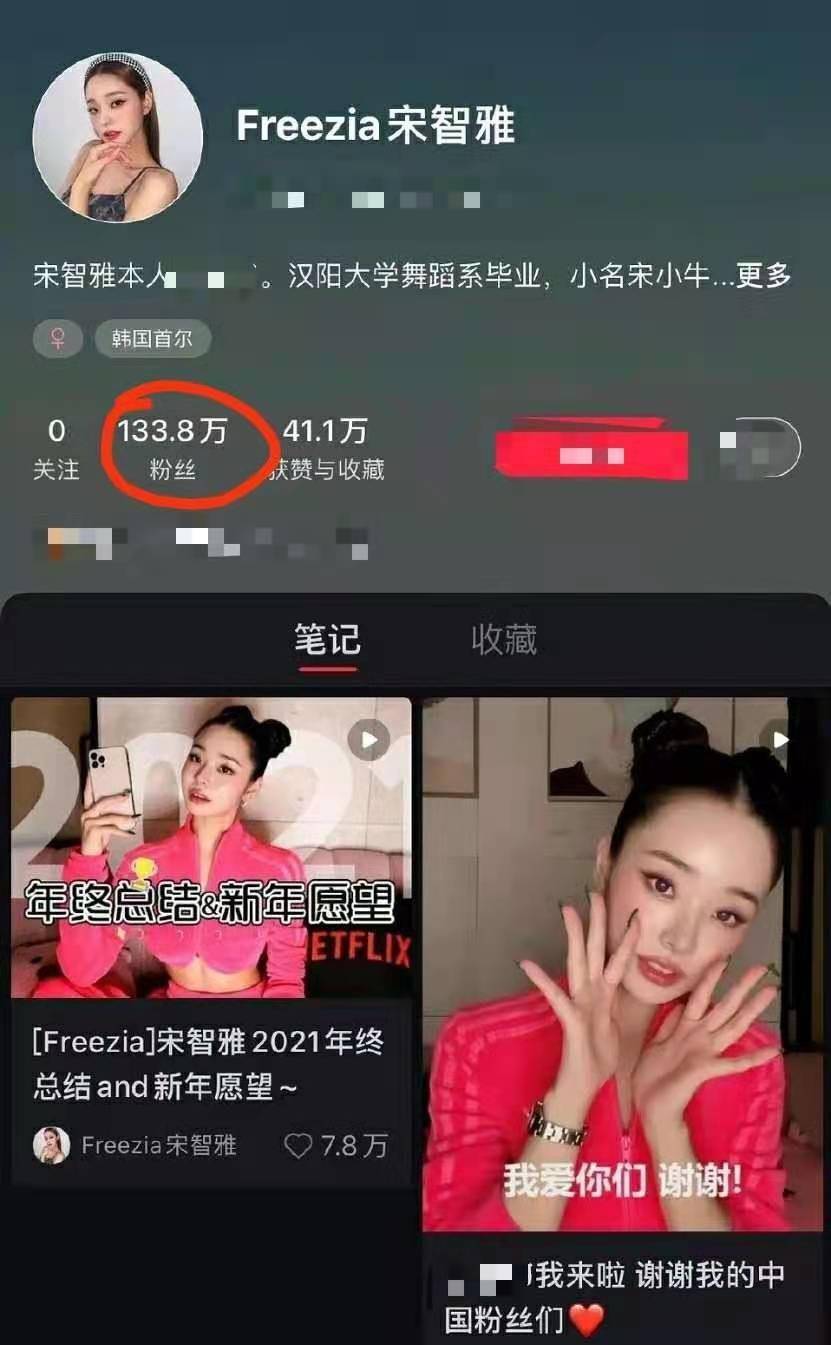
Task: Open the 关注 following list
Action: (x=56, y=449)
